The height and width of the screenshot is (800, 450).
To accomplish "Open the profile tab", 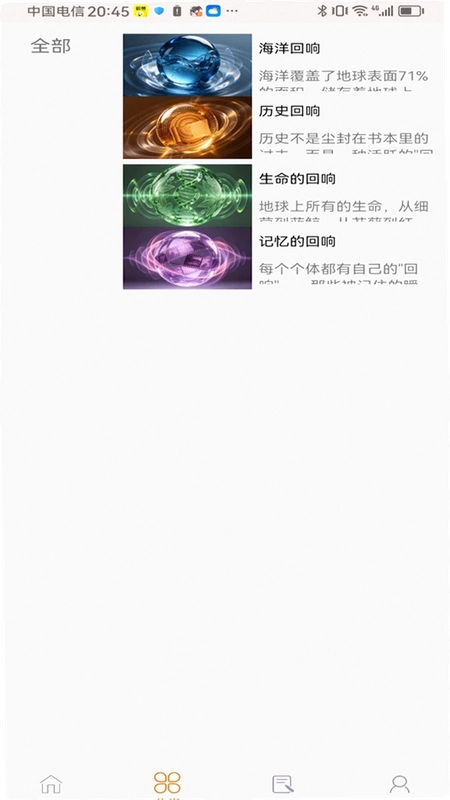I will pyautogui.click(x=399, y=784).
